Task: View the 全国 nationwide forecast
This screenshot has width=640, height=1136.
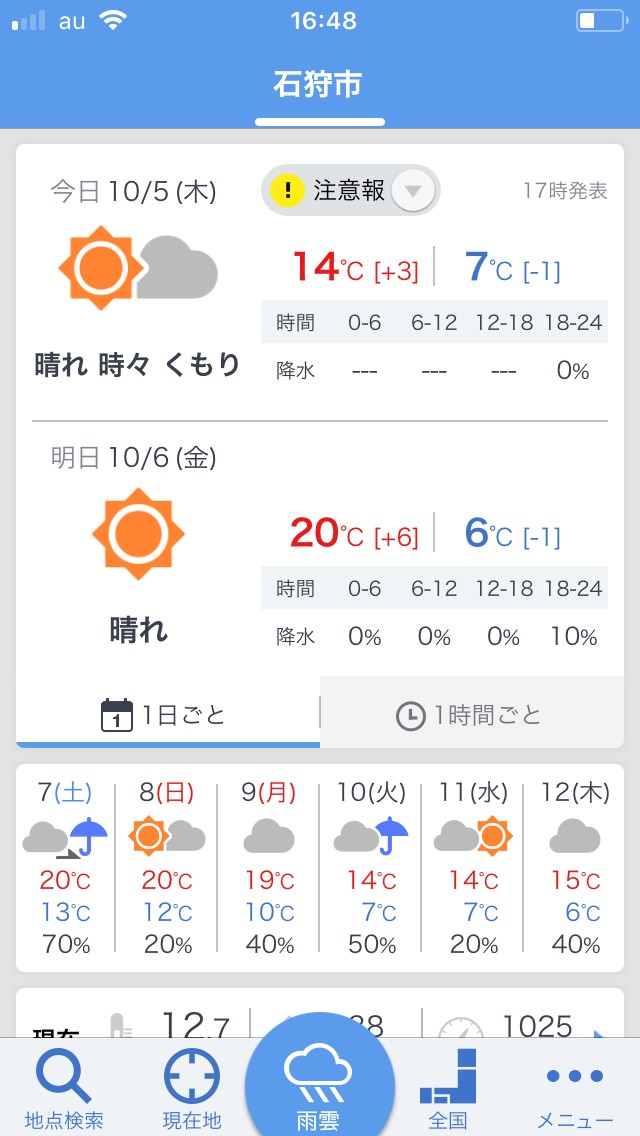Action: point(448,1088)
